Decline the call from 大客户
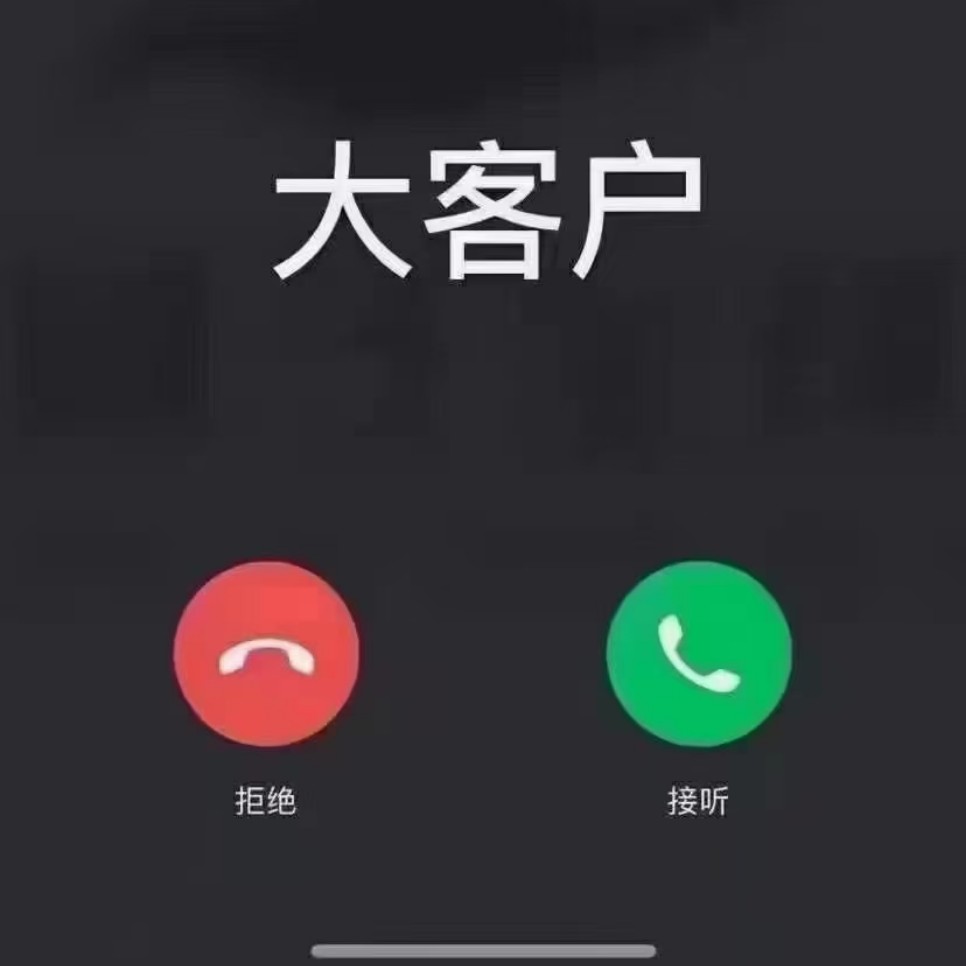Image resolution: width=966 pixels, height=966 pixels. coord(266,654)
